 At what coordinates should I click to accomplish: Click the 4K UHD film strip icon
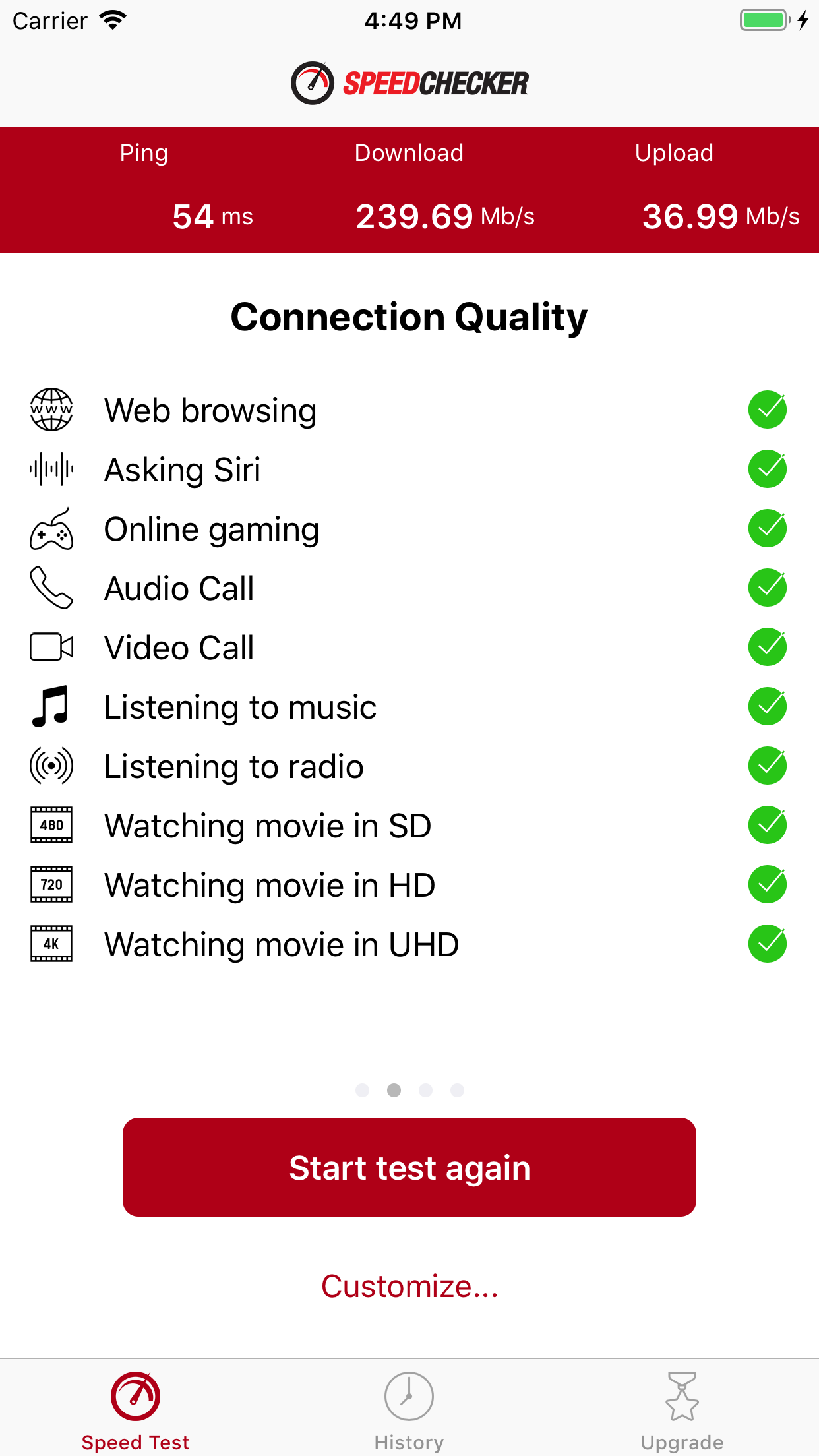pyautogui.click(x=52, y=944)
